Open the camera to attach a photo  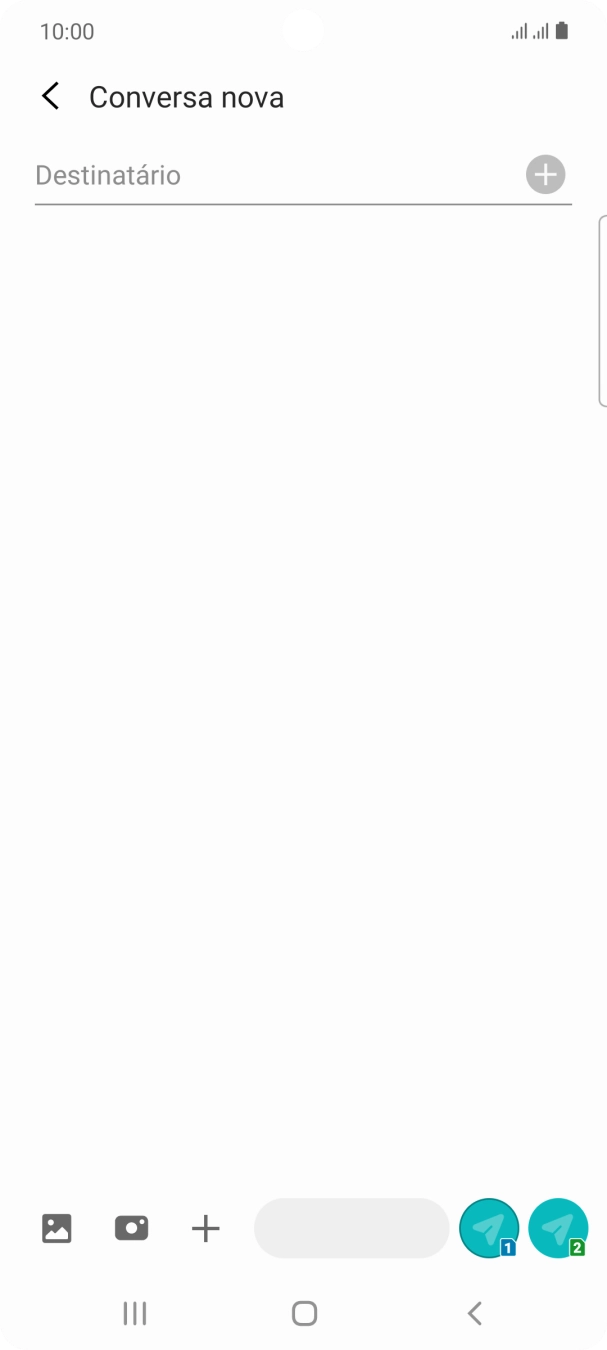131,1228
